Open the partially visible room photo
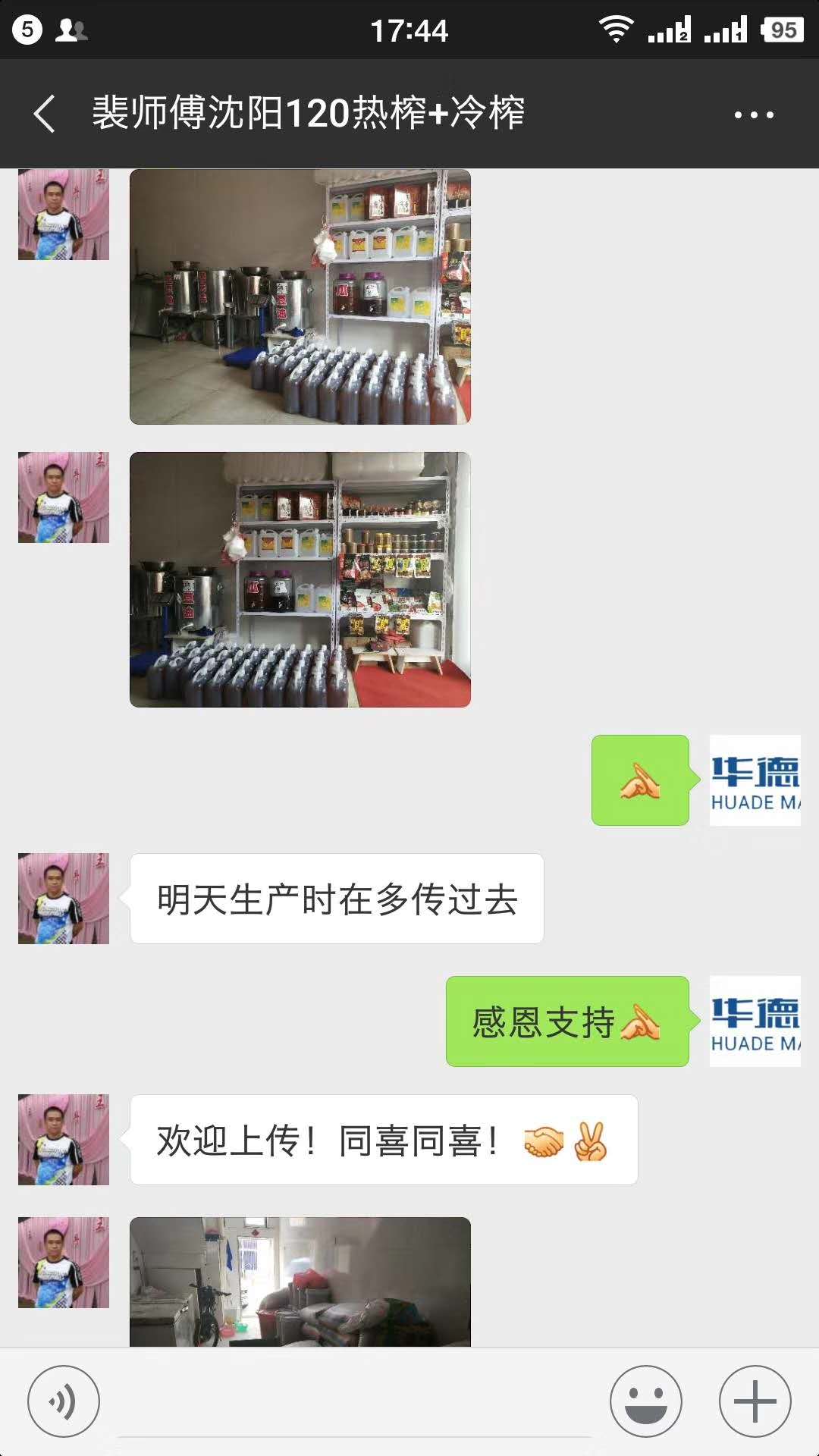Screen dimensions: 819x1456 point(300,1282)
